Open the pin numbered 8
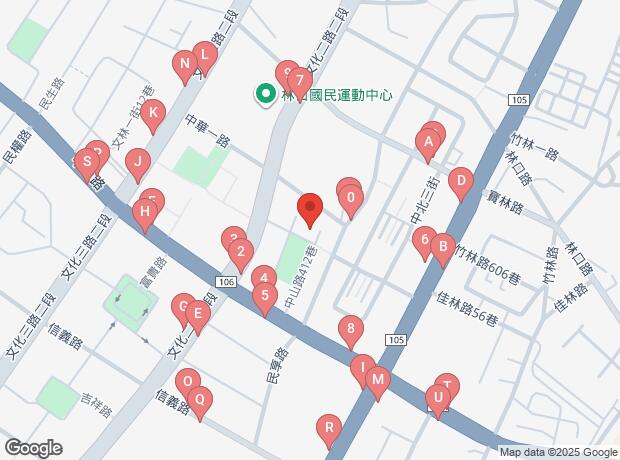 (x=349, y=329)
